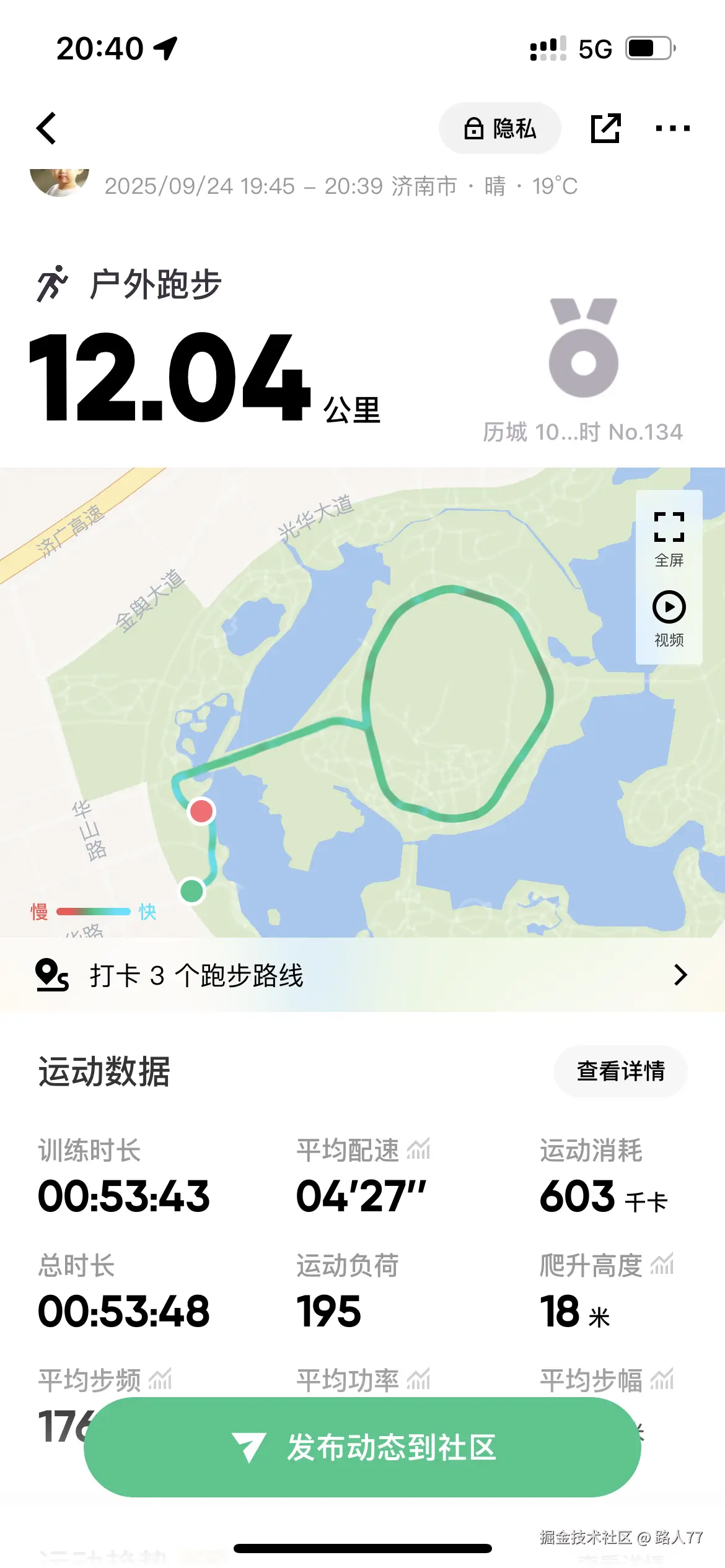
Task: Open 打卡 3 个跑步路线 row
Action: pyautogui.click(x=362, y=975)
